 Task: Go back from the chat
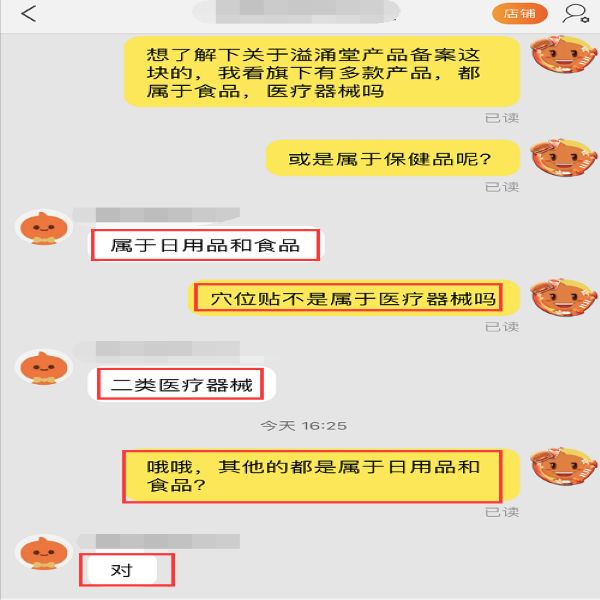click(x=29, y=14)
